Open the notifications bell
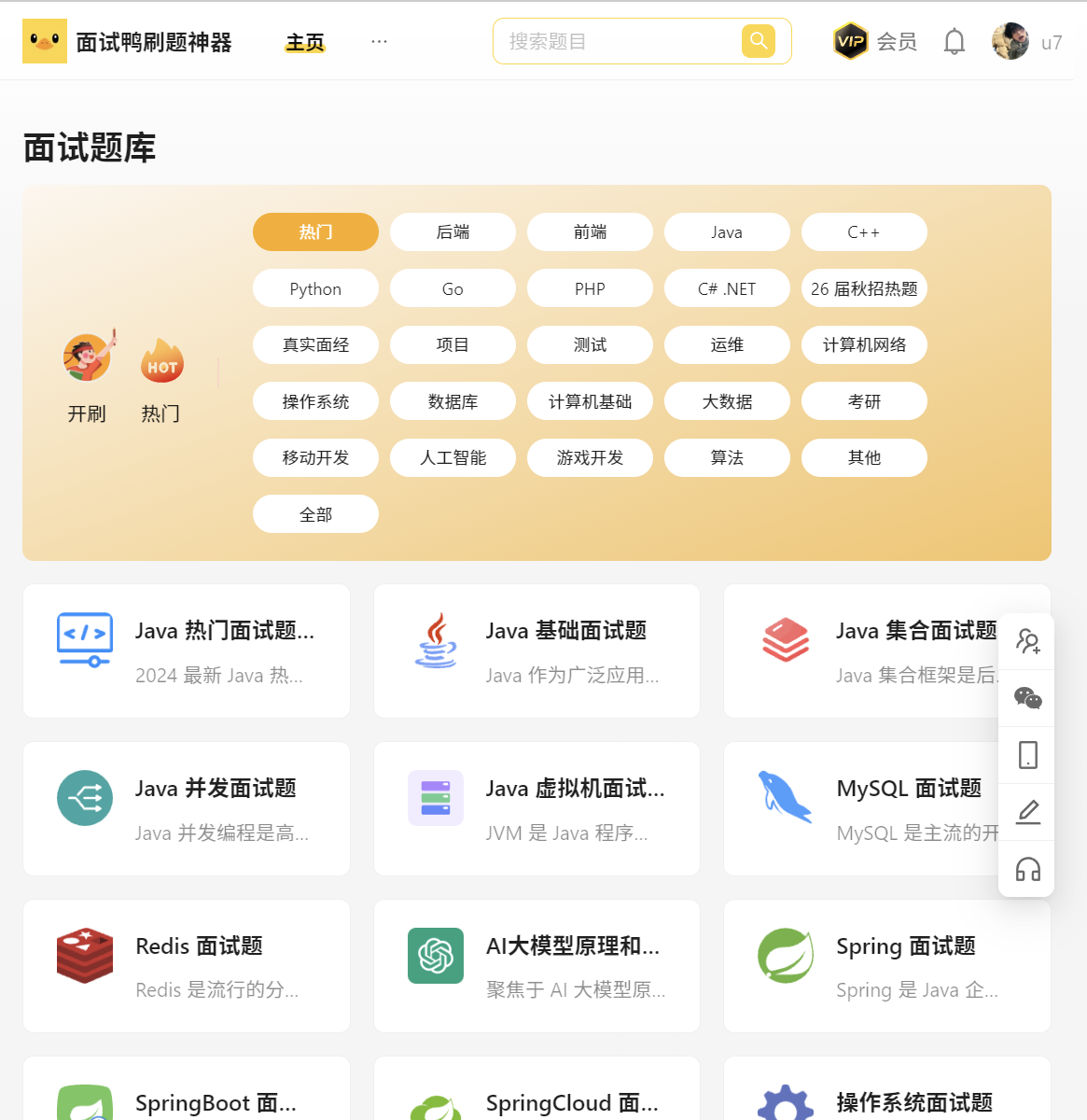The width and height of the screenshot is (1087, 1120). point(954,42)
